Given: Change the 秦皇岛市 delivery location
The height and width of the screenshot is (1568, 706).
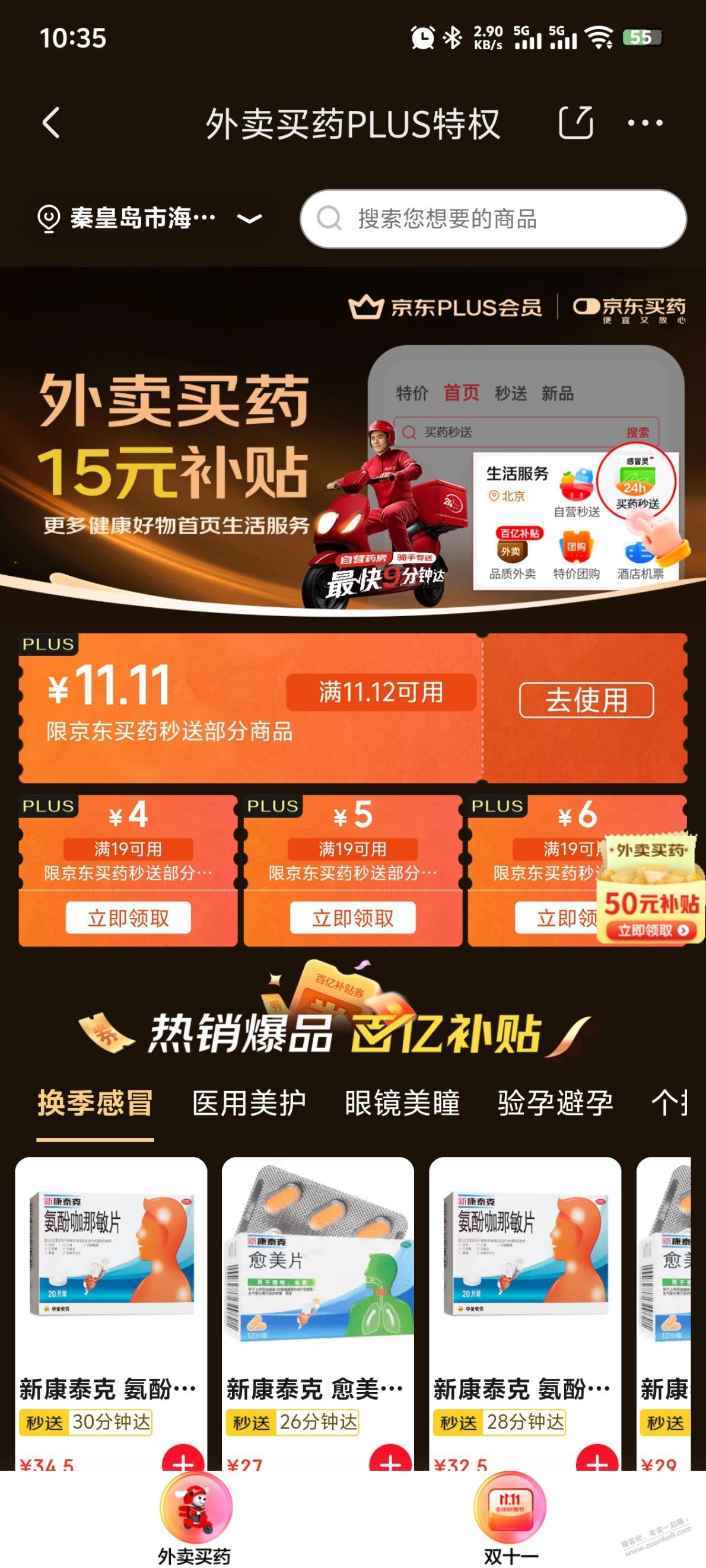Looking at the screenshot, I should click(150, 218).
